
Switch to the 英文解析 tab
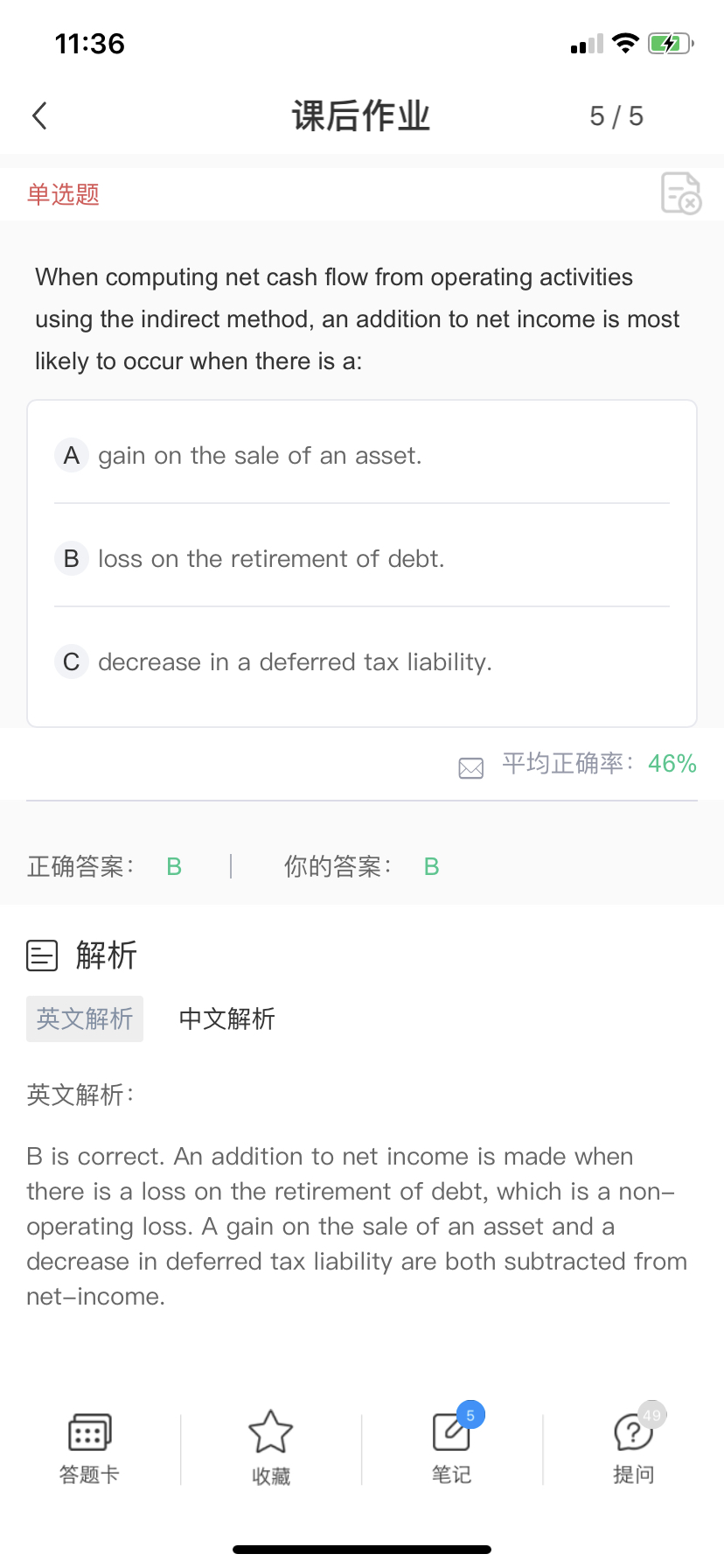click(85, 1018)
